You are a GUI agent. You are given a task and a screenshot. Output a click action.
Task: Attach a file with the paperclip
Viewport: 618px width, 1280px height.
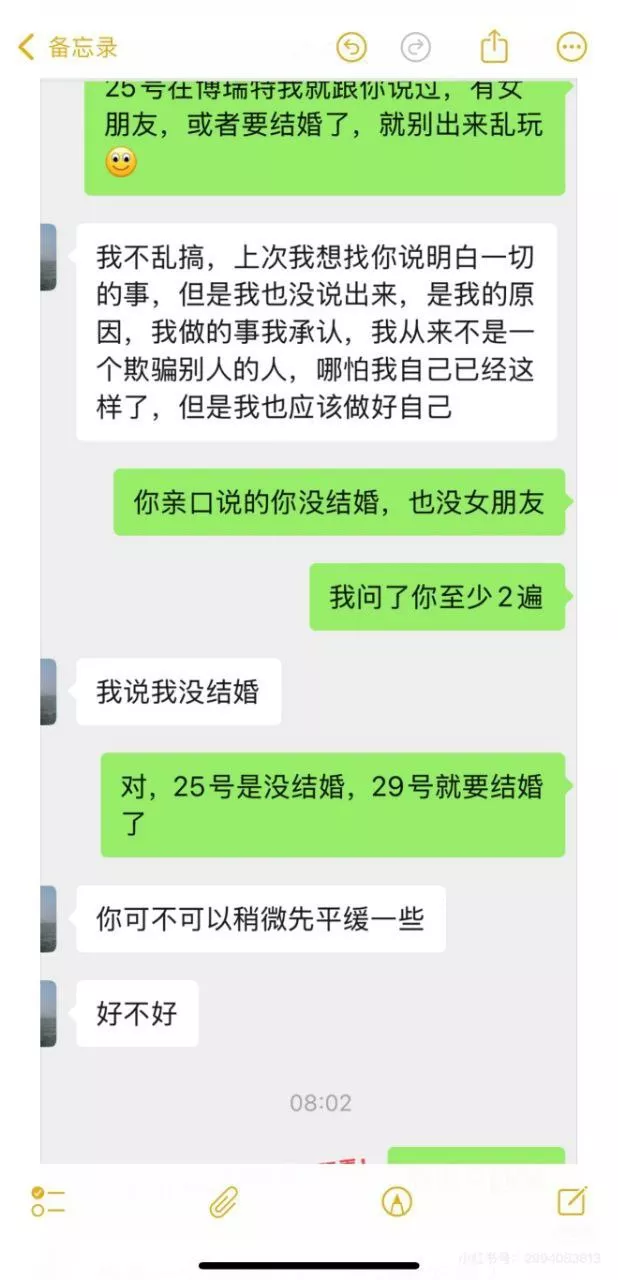pyautogui.click(x=224, y=1201)
